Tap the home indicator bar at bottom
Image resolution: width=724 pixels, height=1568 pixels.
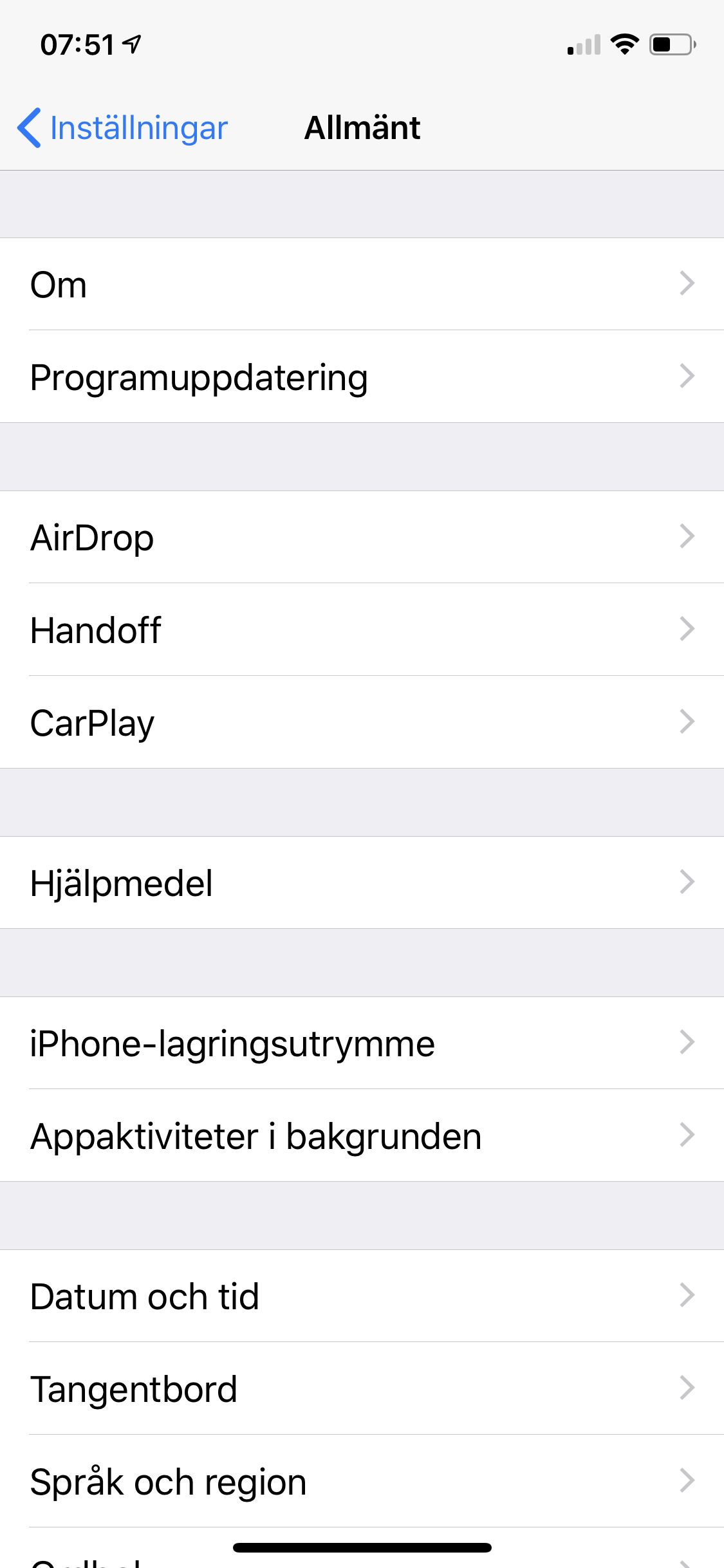(x=362, y=1547)
